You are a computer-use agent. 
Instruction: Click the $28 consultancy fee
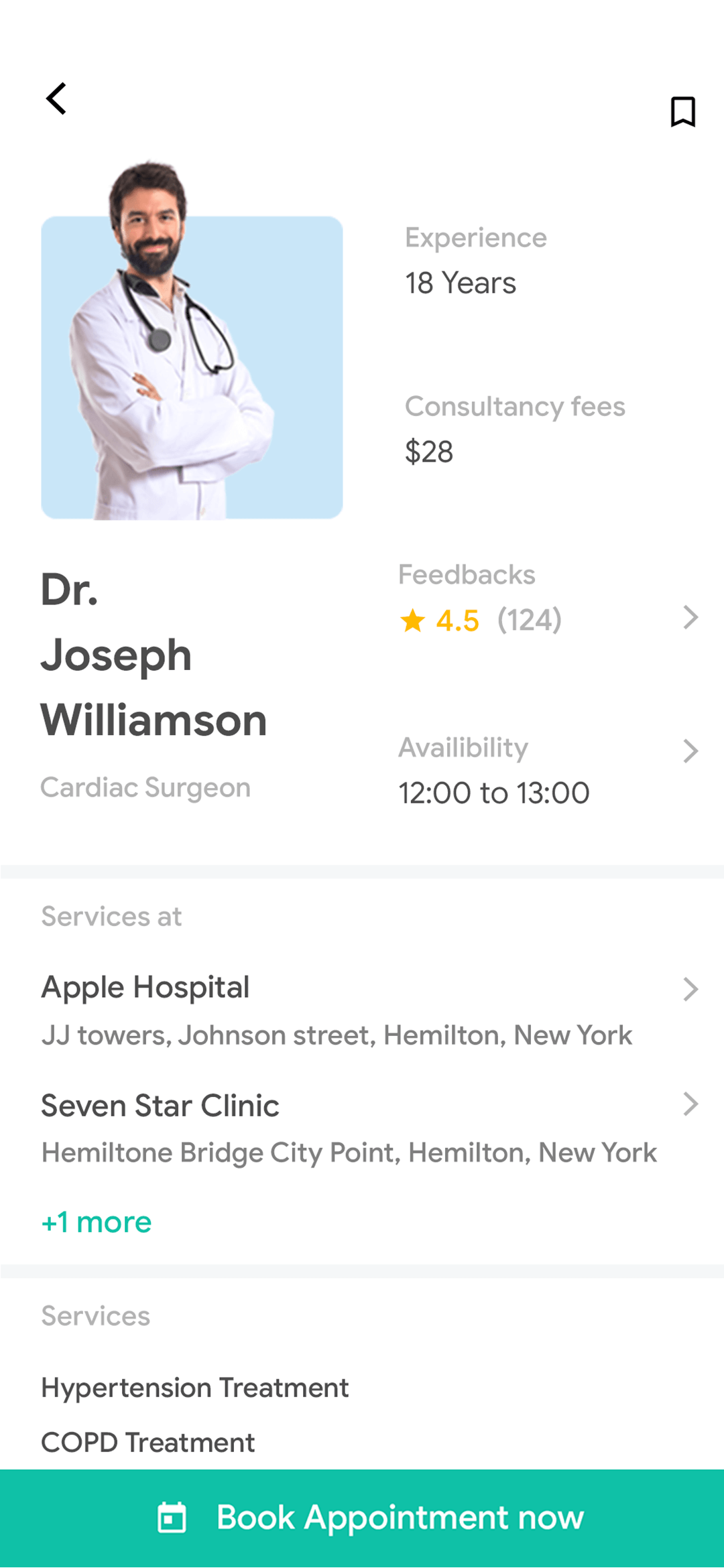[x=428, y=452]
